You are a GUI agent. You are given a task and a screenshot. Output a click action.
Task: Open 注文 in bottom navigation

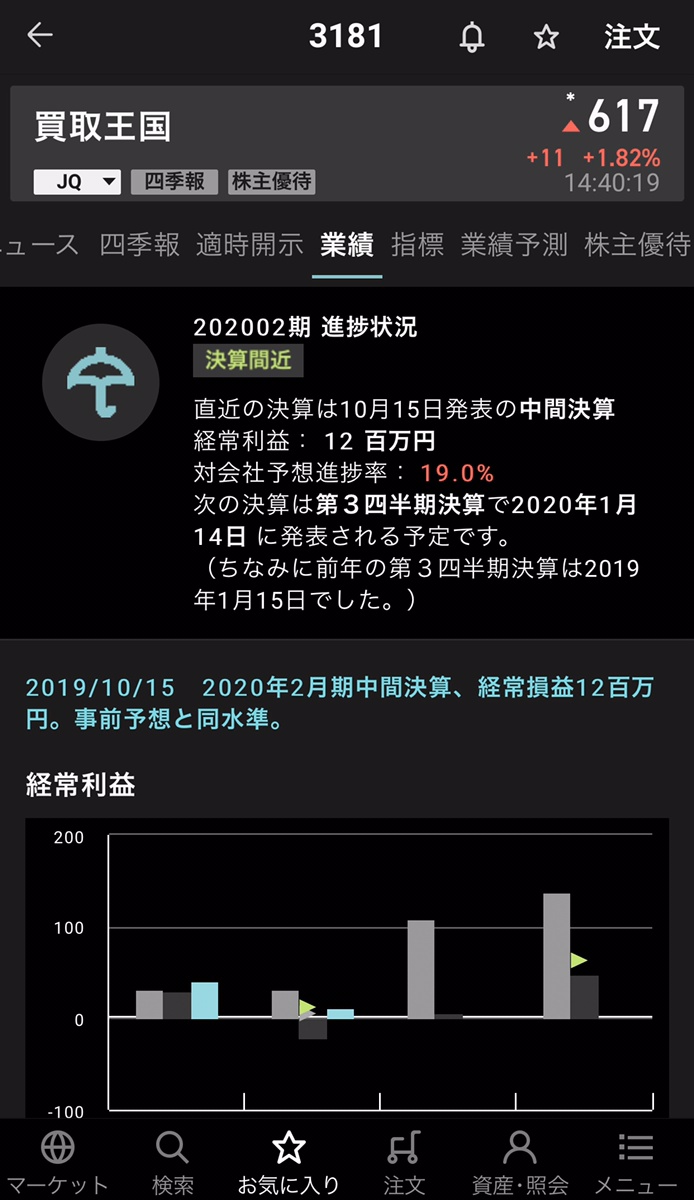pos(404,1162)
